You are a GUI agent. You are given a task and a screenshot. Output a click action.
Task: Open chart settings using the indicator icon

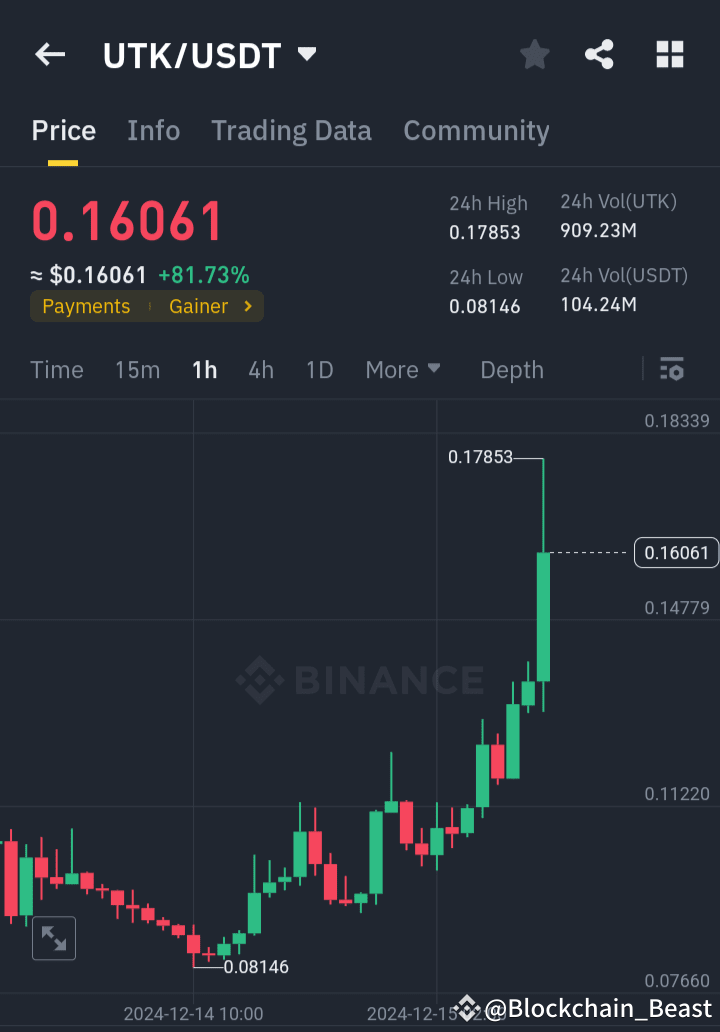click(x=671, y=369)
